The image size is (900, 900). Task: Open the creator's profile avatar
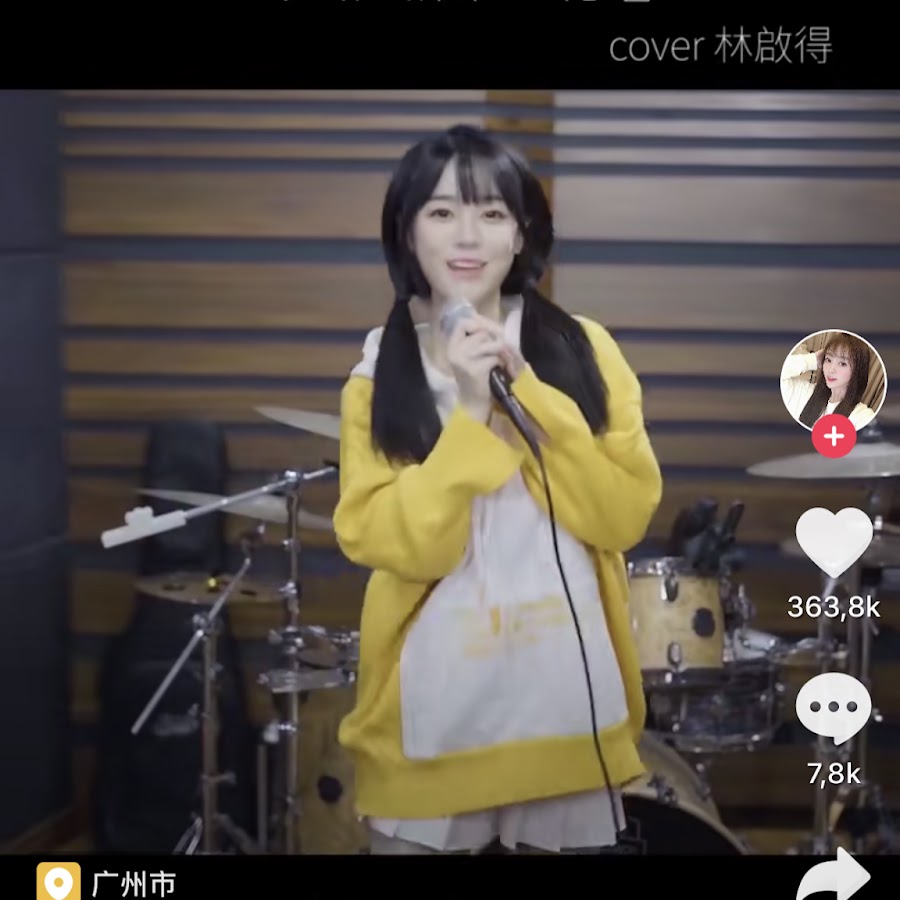pos(832,380)
